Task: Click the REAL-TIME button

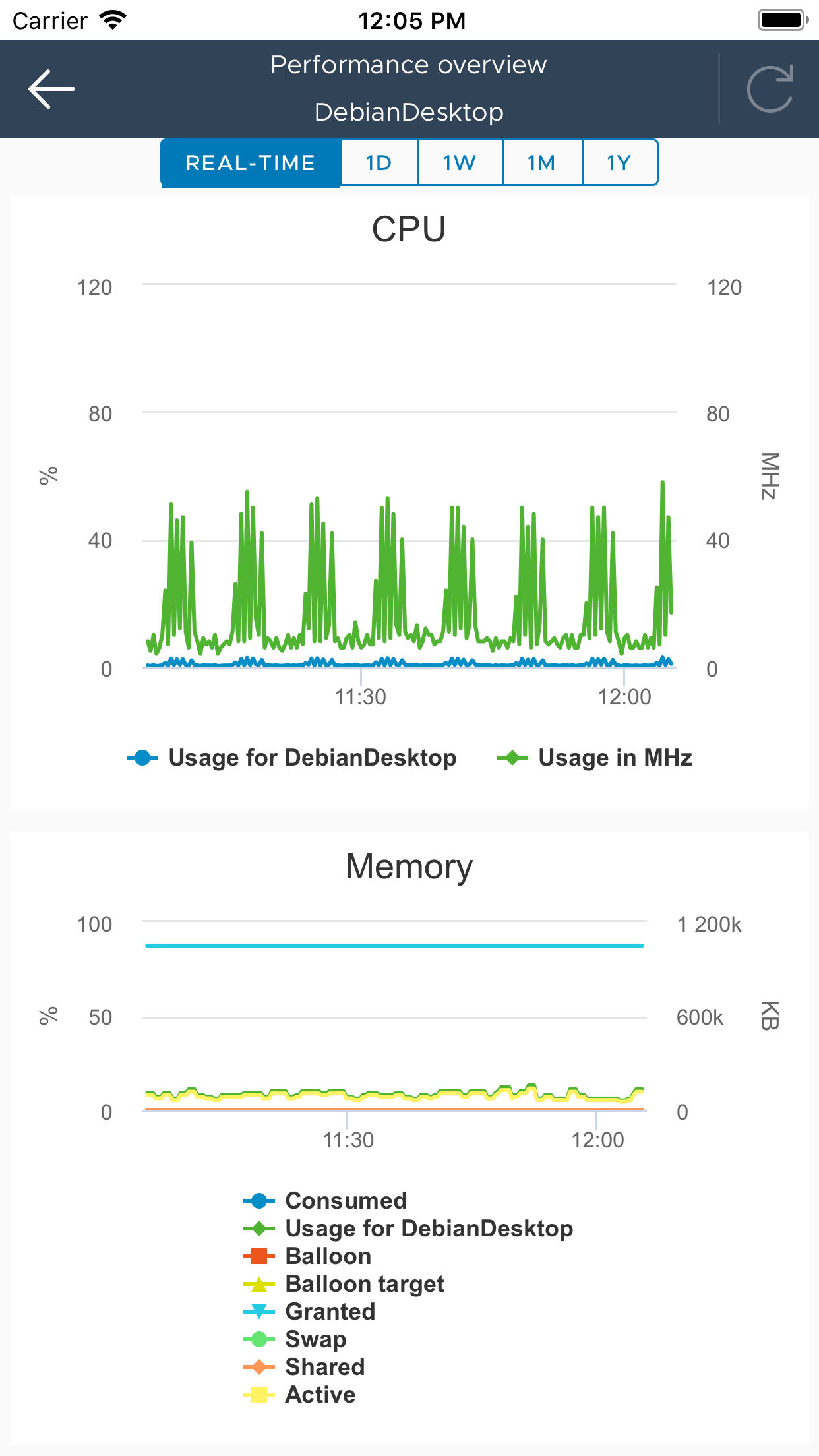Action: (x=251, y=162)
